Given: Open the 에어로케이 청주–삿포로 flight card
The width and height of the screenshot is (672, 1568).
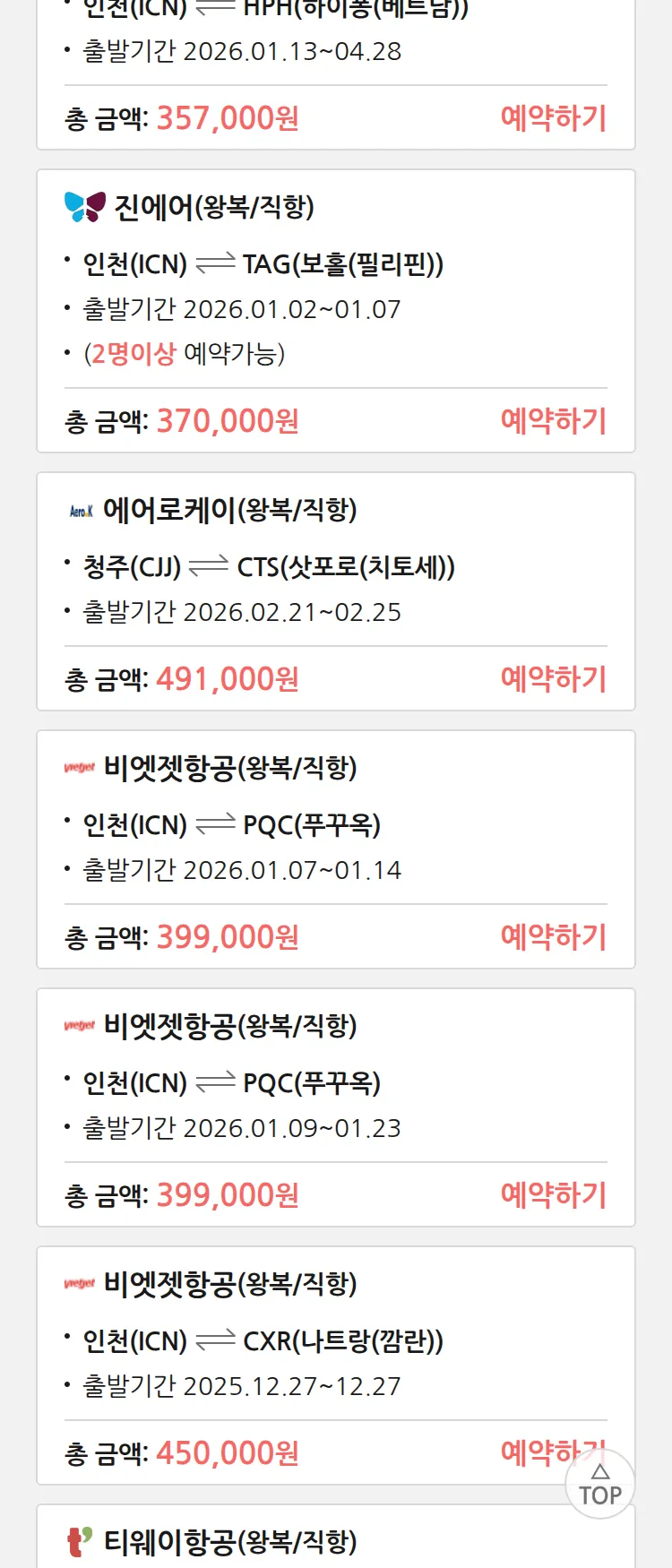Looking at the screenshot, I should (x=335, y=564).
